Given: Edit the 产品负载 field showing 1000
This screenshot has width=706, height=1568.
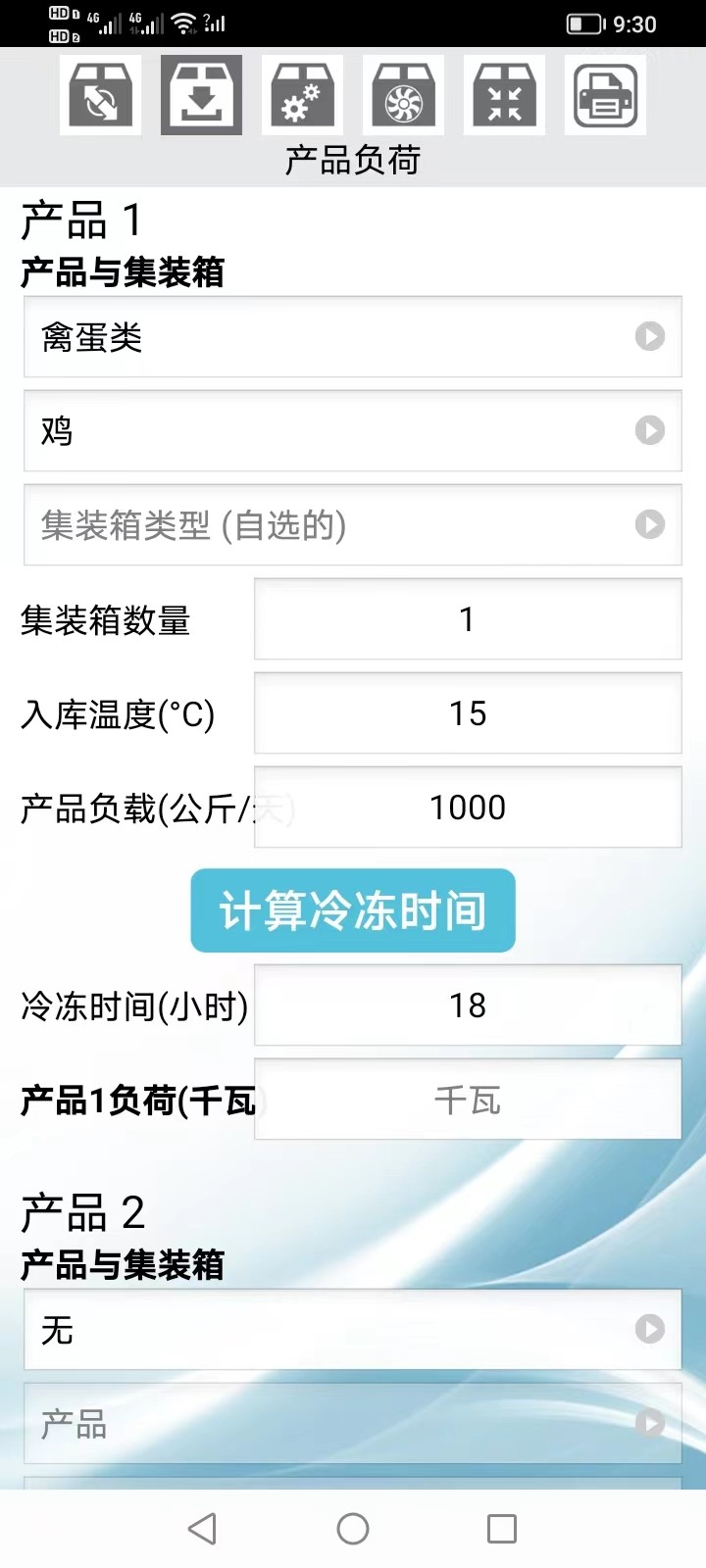Looking at the screenshot, I should tap(468, 808).
